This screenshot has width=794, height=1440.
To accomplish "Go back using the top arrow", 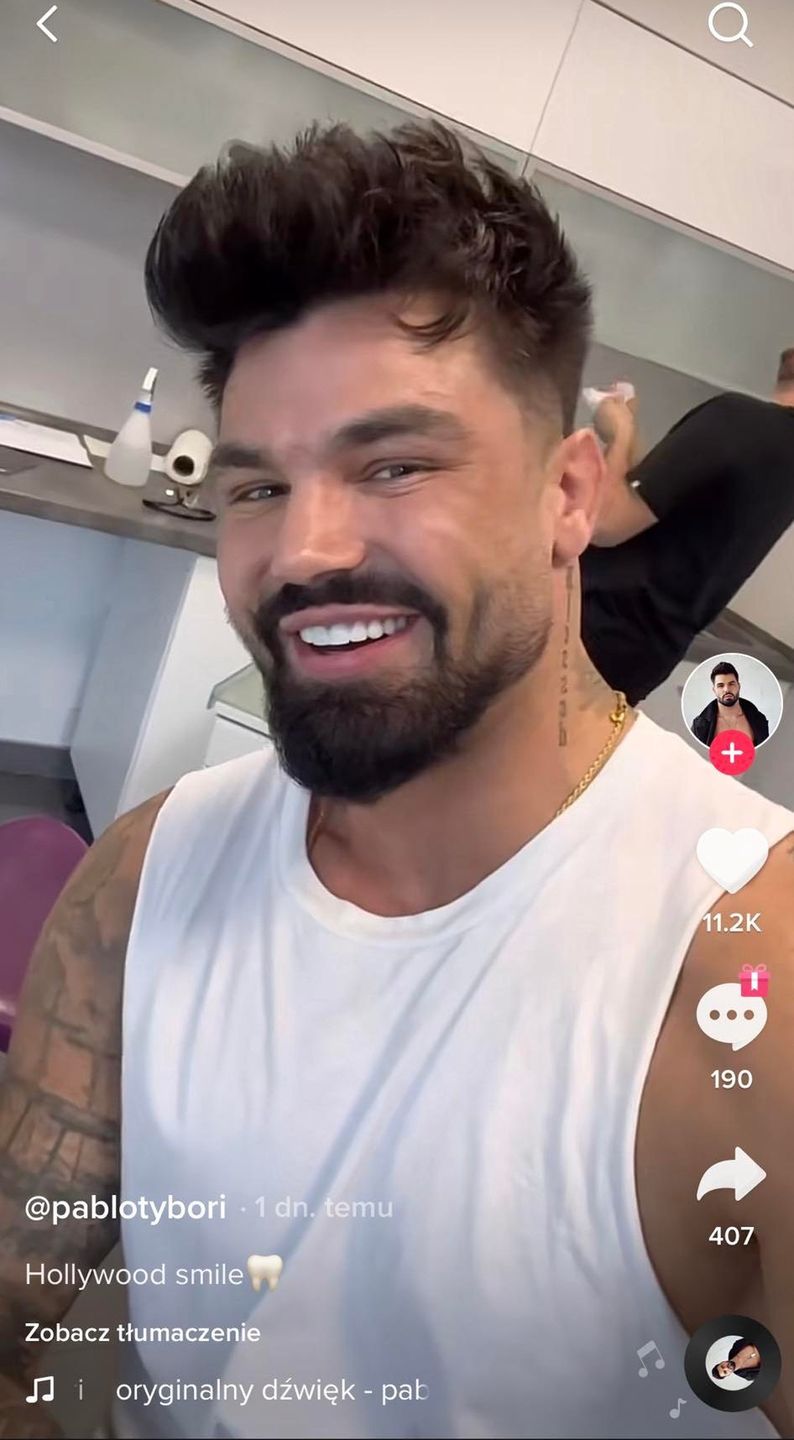I will [x=47, y=24].
